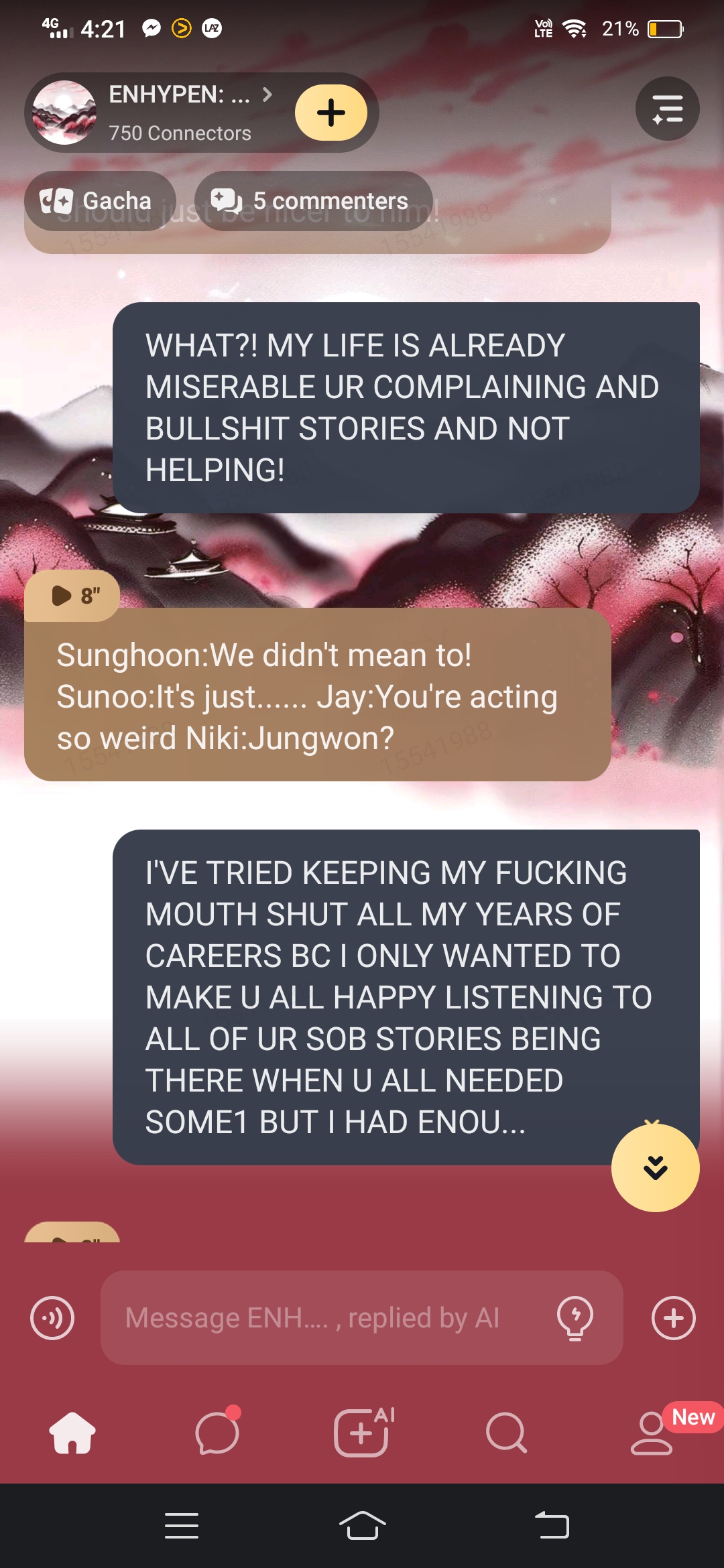The height and width of the screenshot is (1568, 724).
Task: Open the Profile tab marked New
Action: coord(652,1433)
